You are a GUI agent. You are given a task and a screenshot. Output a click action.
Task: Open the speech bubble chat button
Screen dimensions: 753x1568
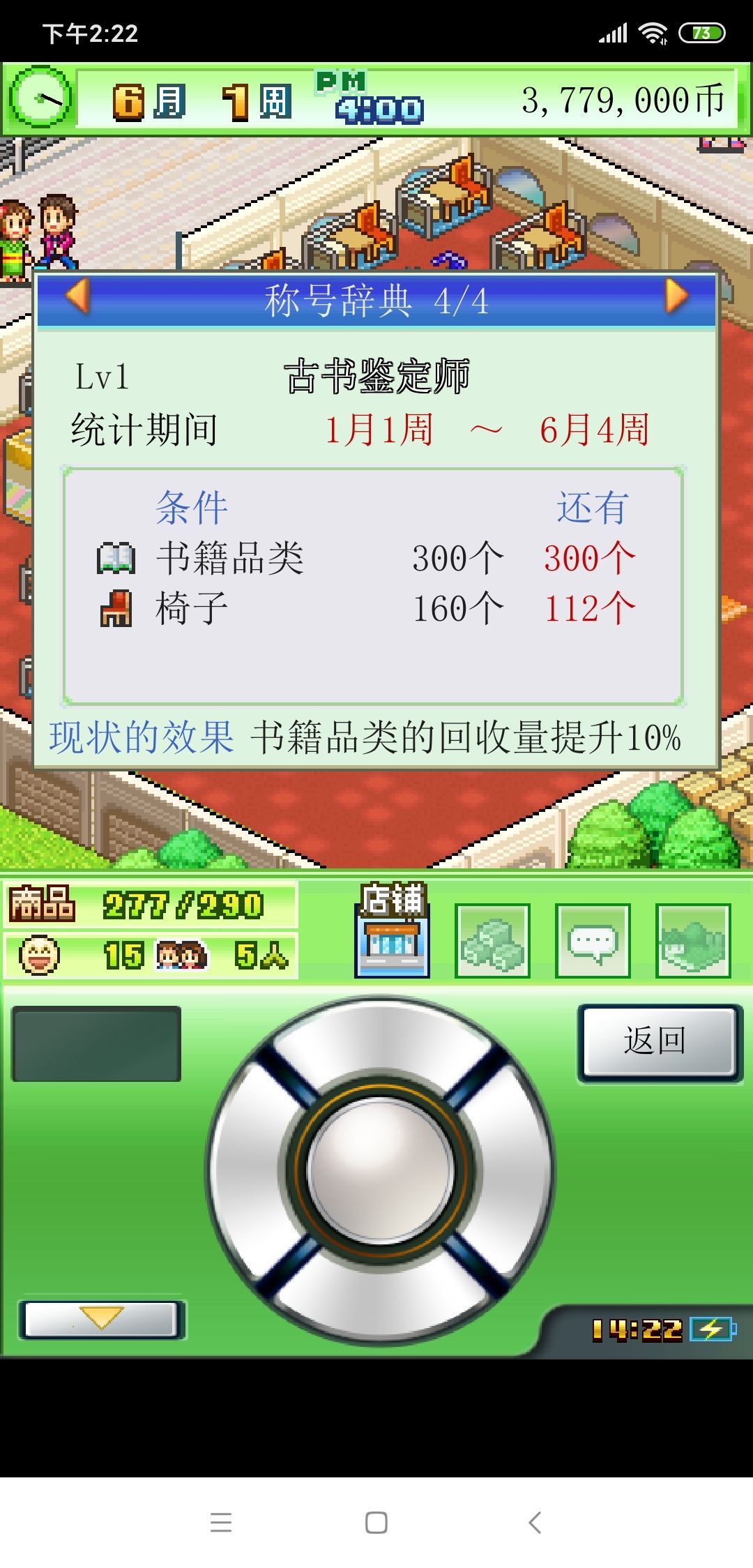593,941
